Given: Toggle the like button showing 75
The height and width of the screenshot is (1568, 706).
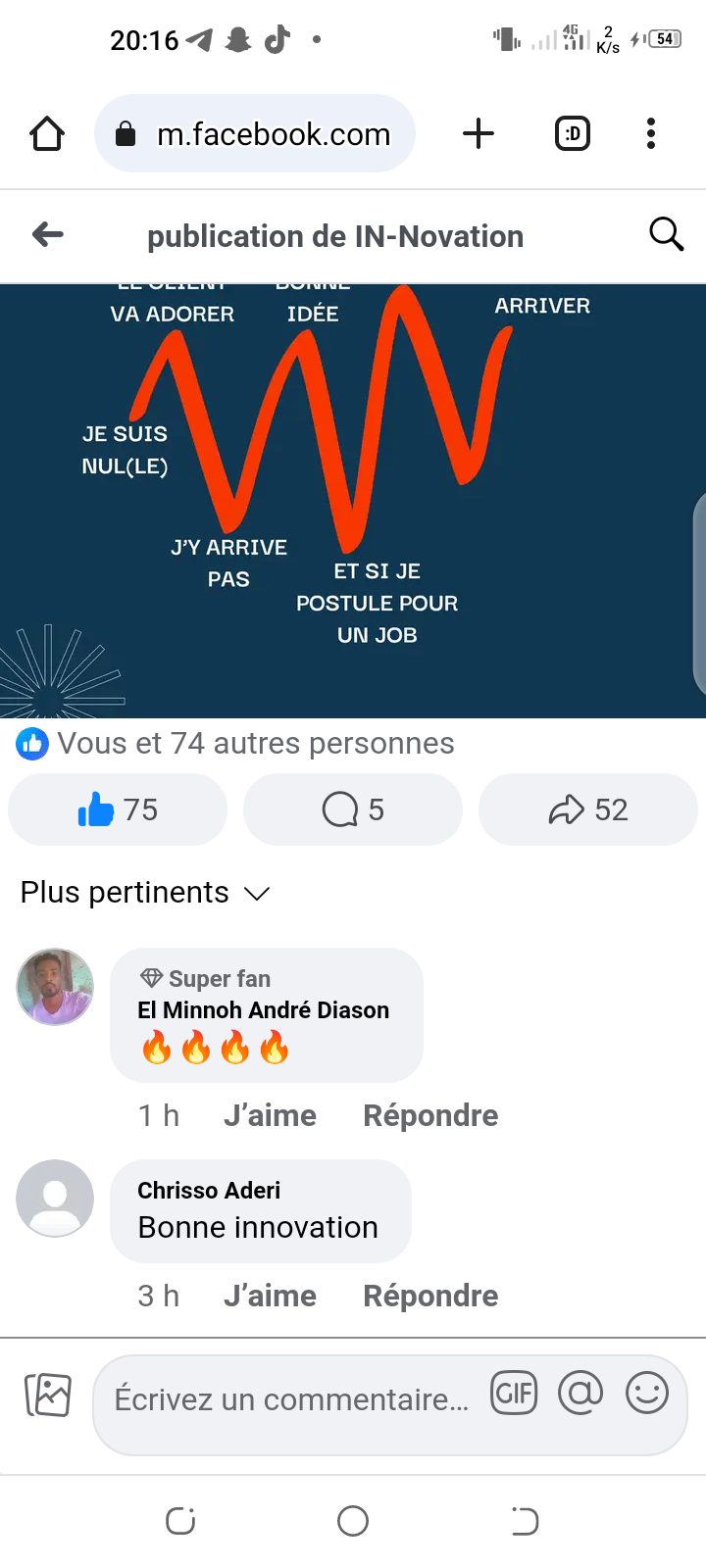Looking at the screenshot, I should (x=118, y=809).
